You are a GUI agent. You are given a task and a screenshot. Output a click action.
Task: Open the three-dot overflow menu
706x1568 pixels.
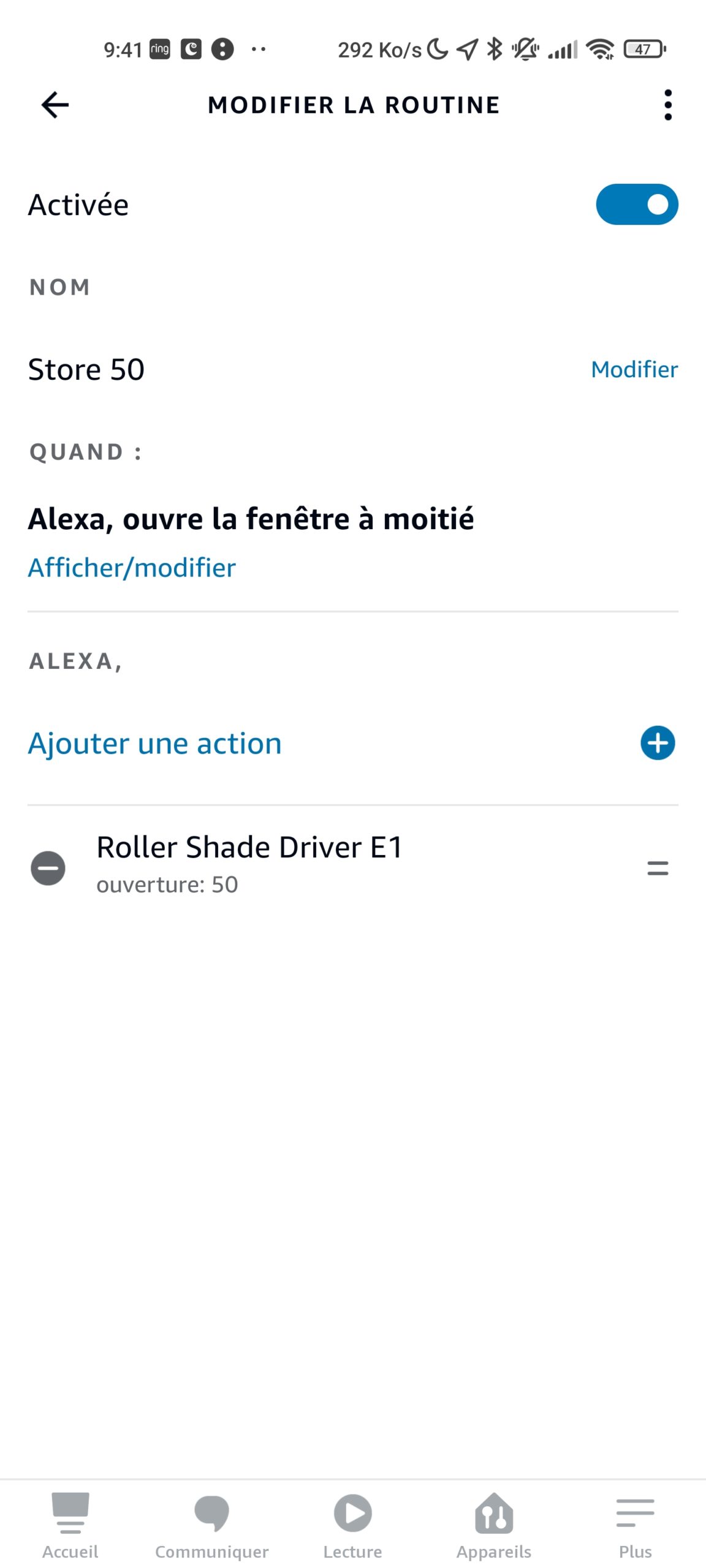(667, 105)
